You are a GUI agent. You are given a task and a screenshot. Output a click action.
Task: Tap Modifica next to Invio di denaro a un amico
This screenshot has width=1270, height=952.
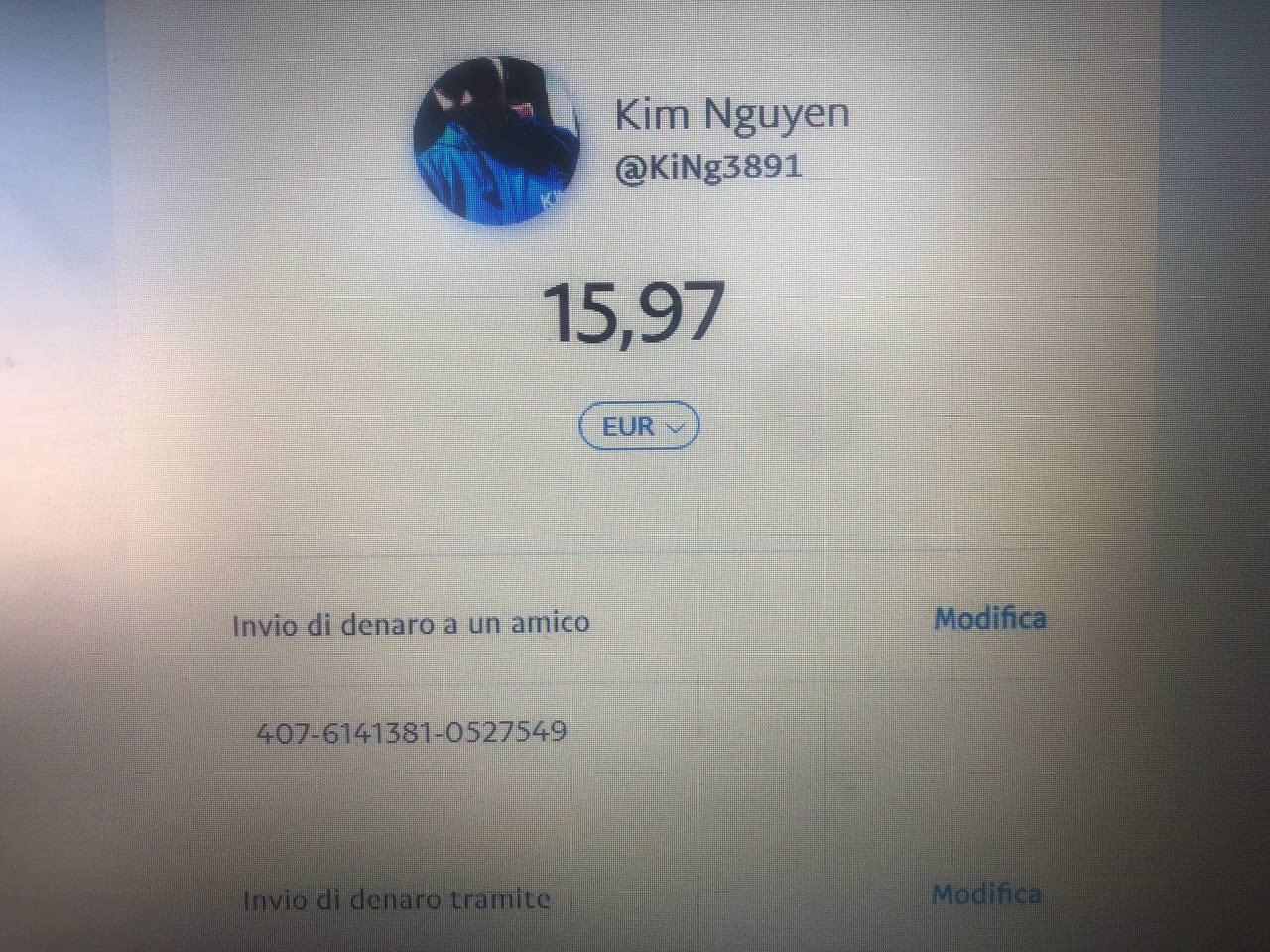989,619
